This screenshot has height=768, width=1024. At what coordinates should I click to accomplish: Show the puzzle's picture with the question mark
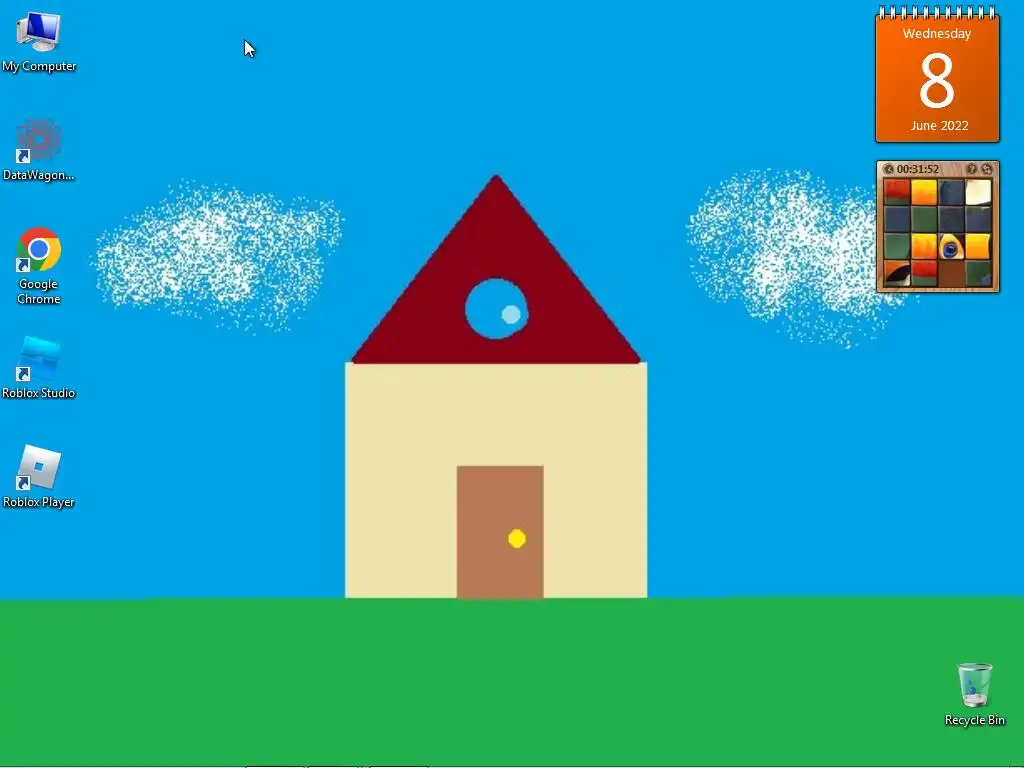pos(971,169)
